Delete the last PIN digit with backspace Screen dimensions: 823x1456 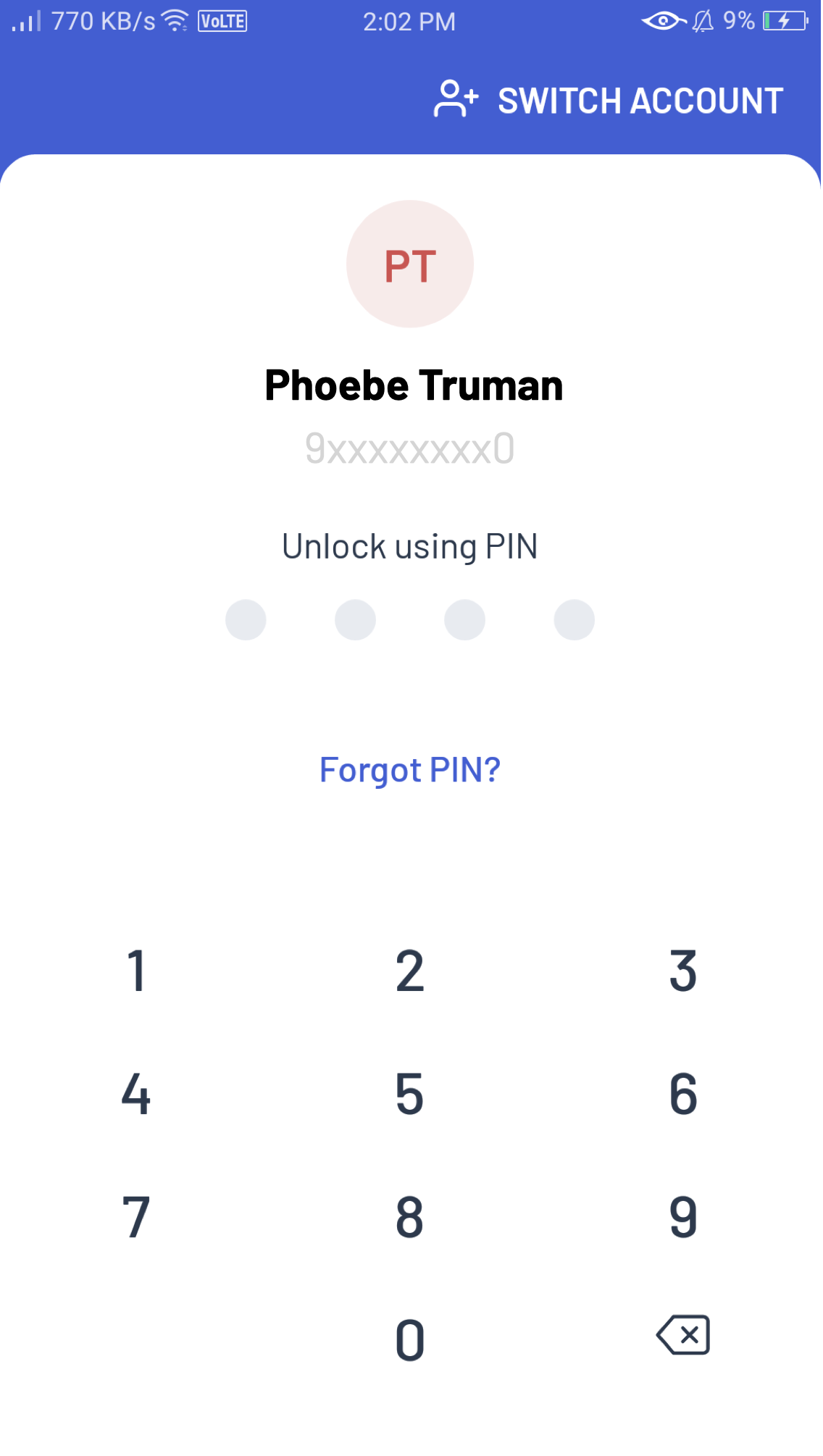pos(683,1335)
